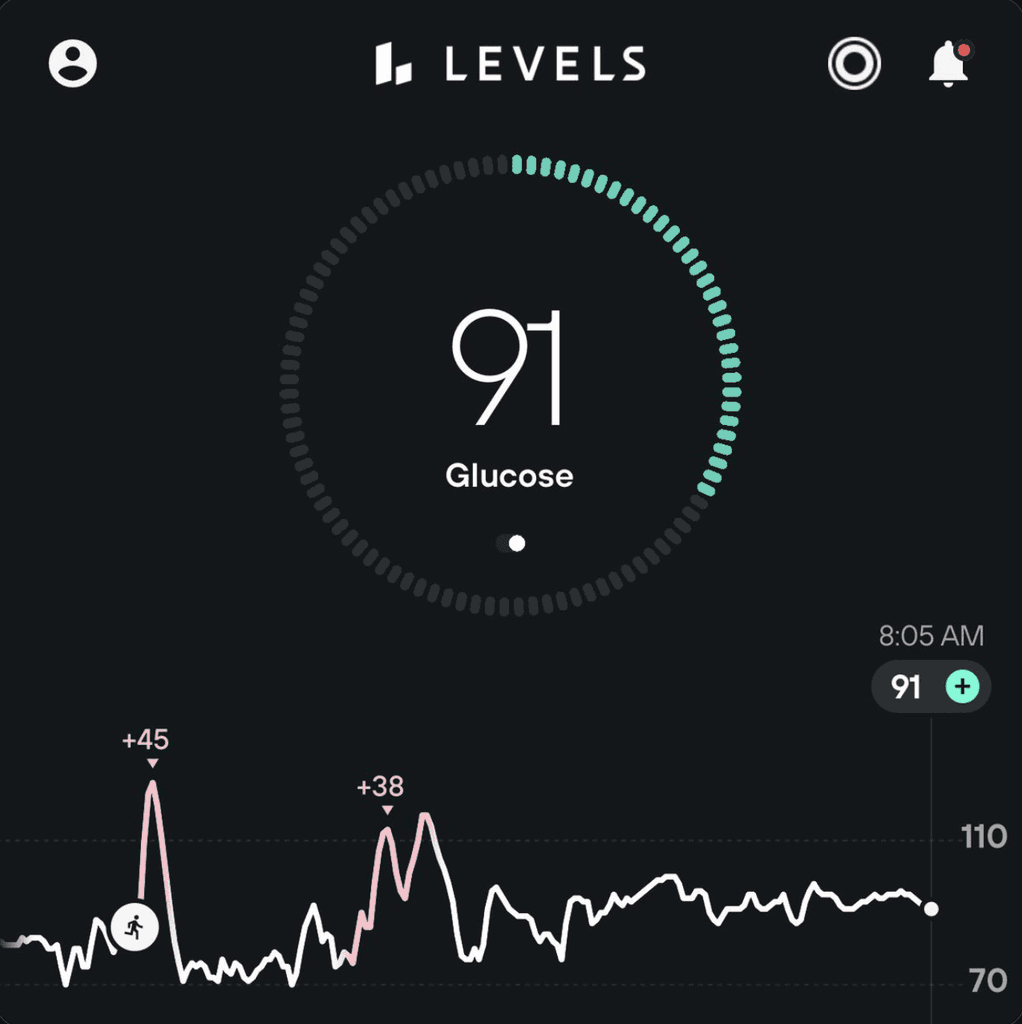
Task: Click the white indicator dot below the glucose ring
Action: (516, 543)
